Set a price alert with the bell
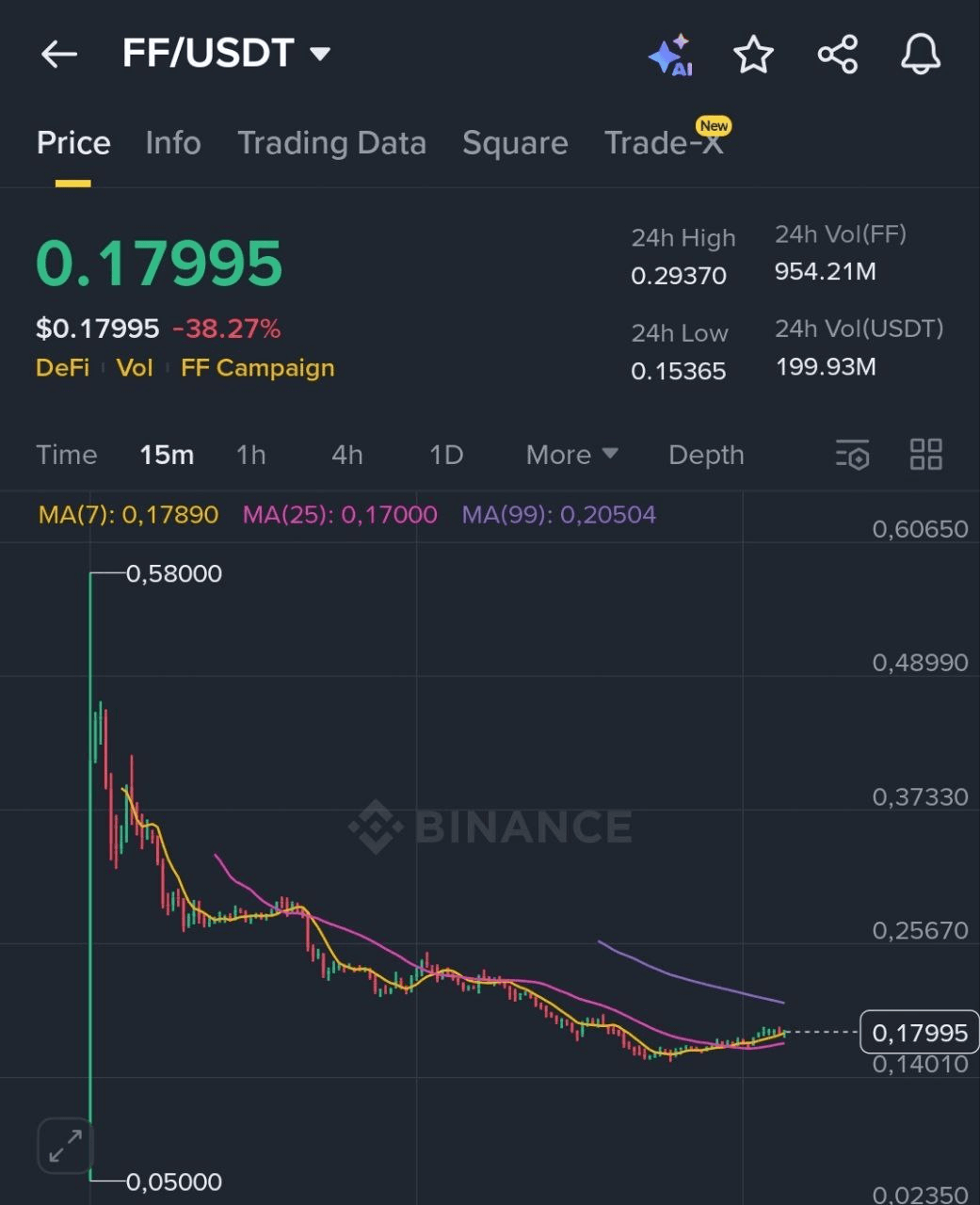This screenshot has height=1205, width=980. [920, 55]
